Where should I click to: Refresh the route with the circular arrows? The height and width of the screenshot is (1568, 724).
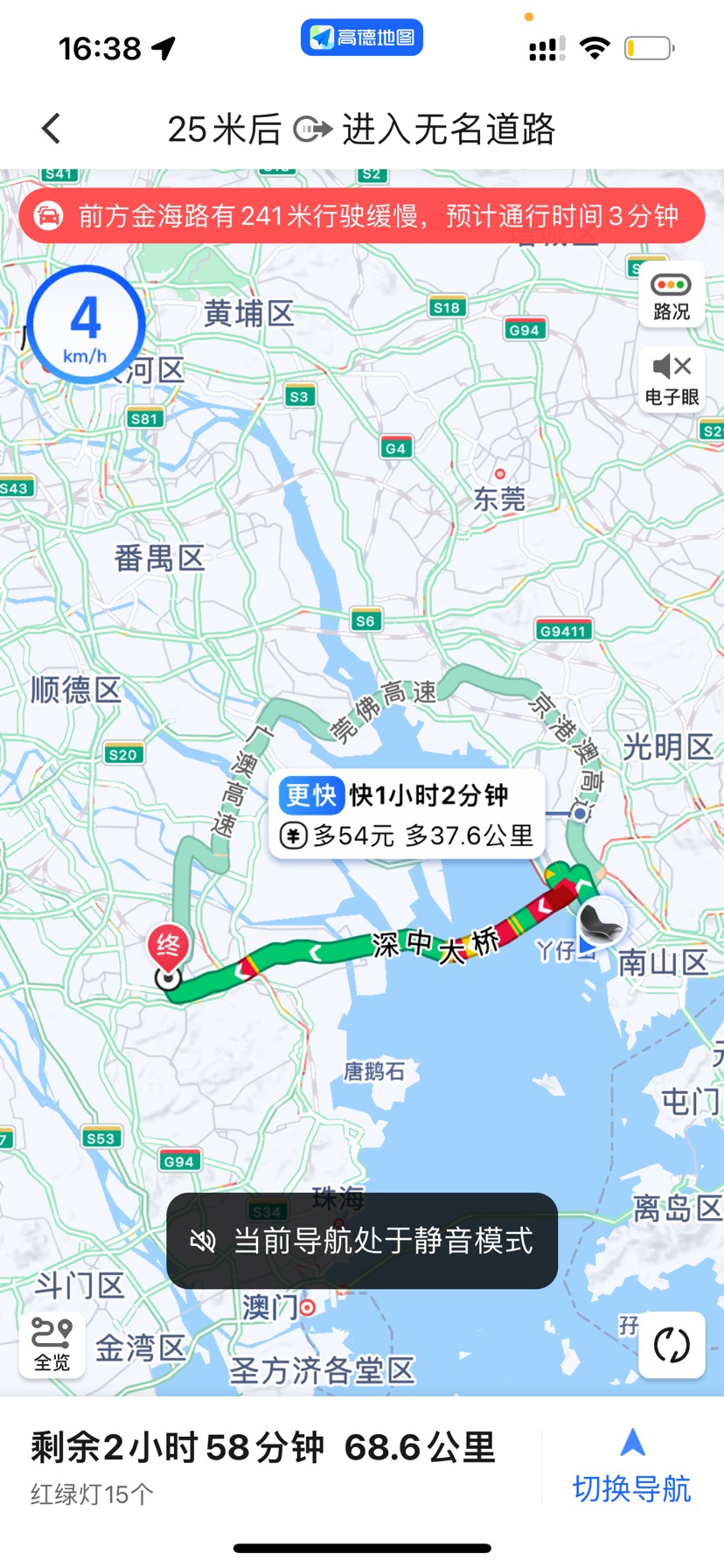tap(672, 1345)
